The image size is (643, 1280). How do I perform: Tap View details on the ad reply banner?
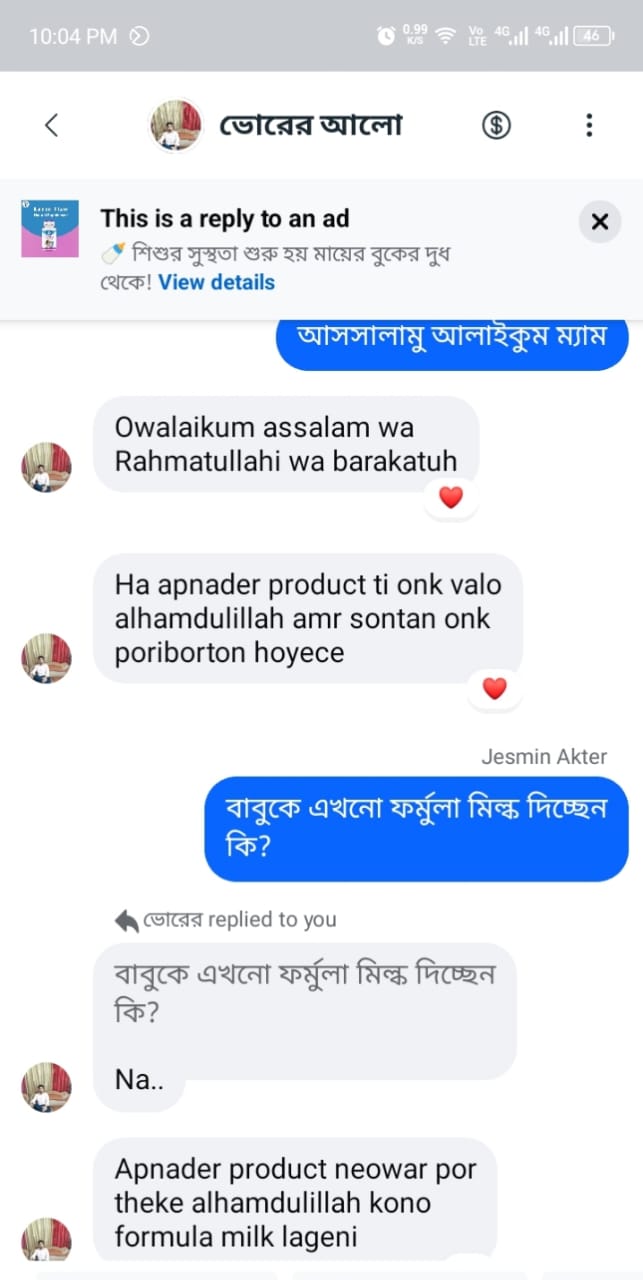tap(216, 282)
